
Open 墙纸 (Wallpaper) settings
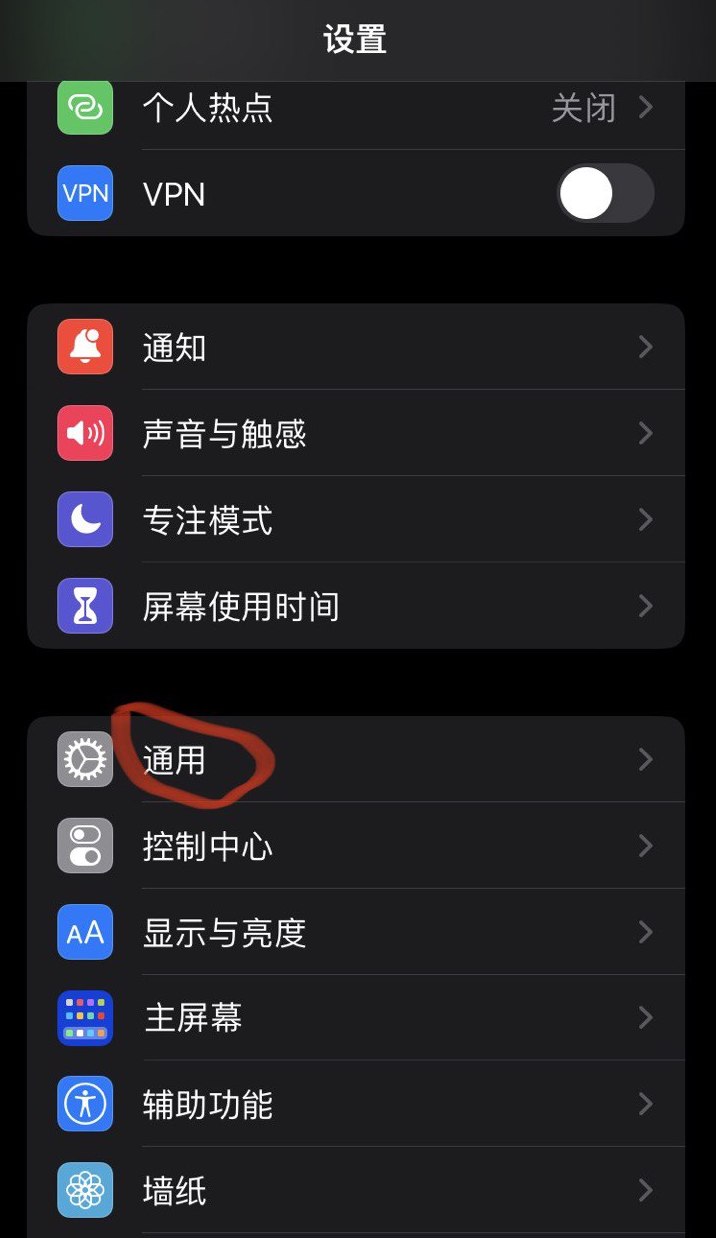355,1190
